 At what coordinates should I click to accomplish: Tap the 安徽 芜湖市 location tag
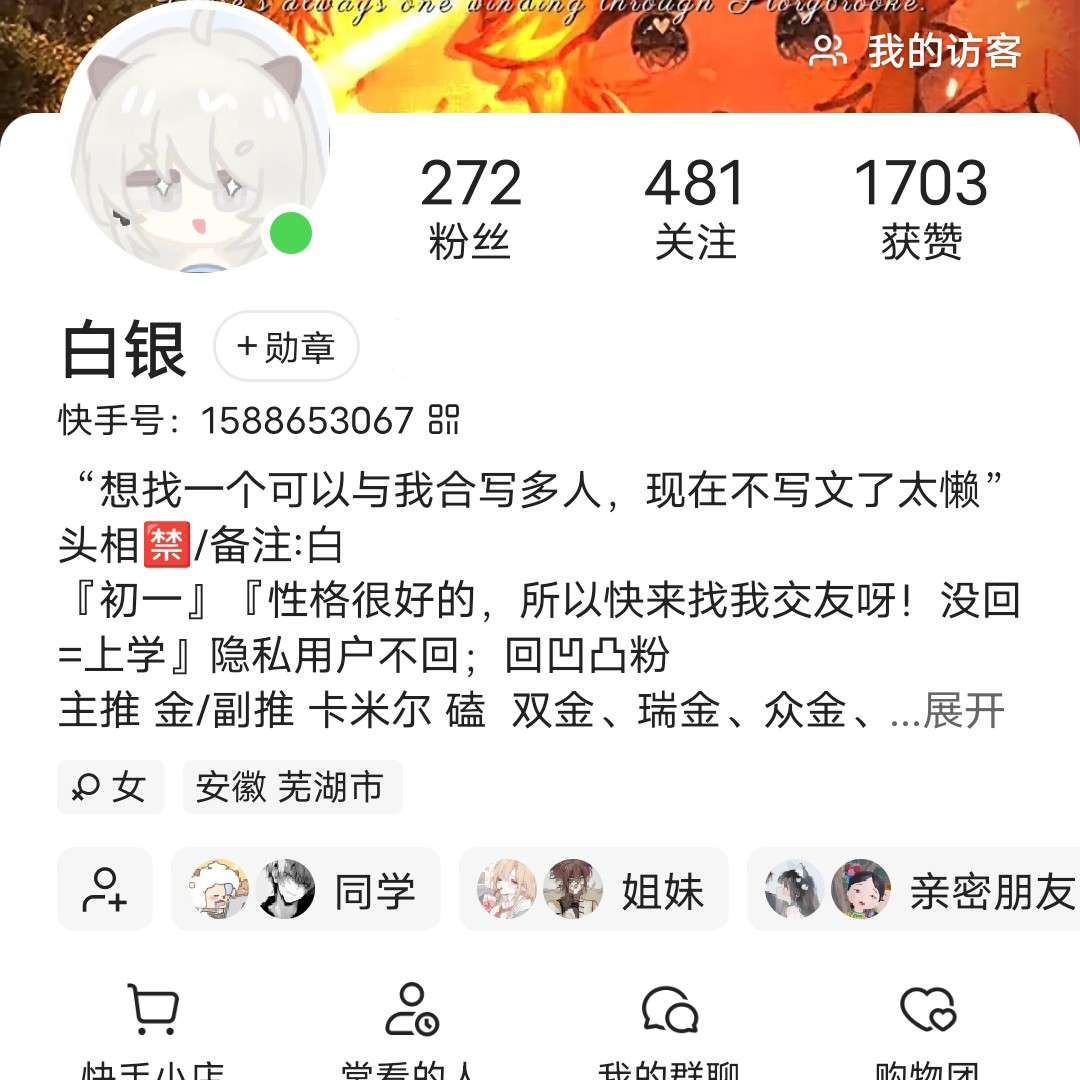(292, 787)
